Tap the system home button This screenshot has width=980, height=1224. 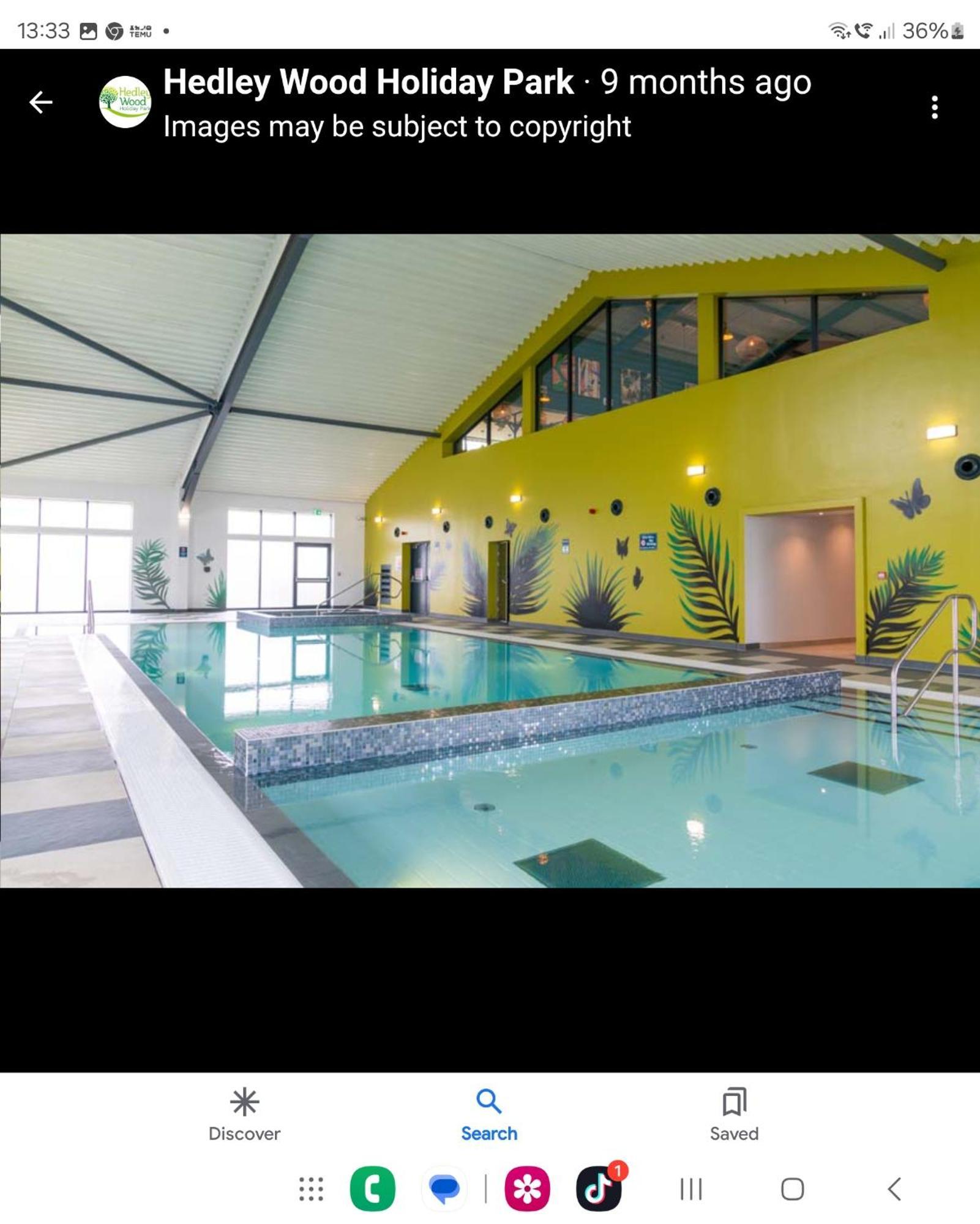coord(792,1189)
